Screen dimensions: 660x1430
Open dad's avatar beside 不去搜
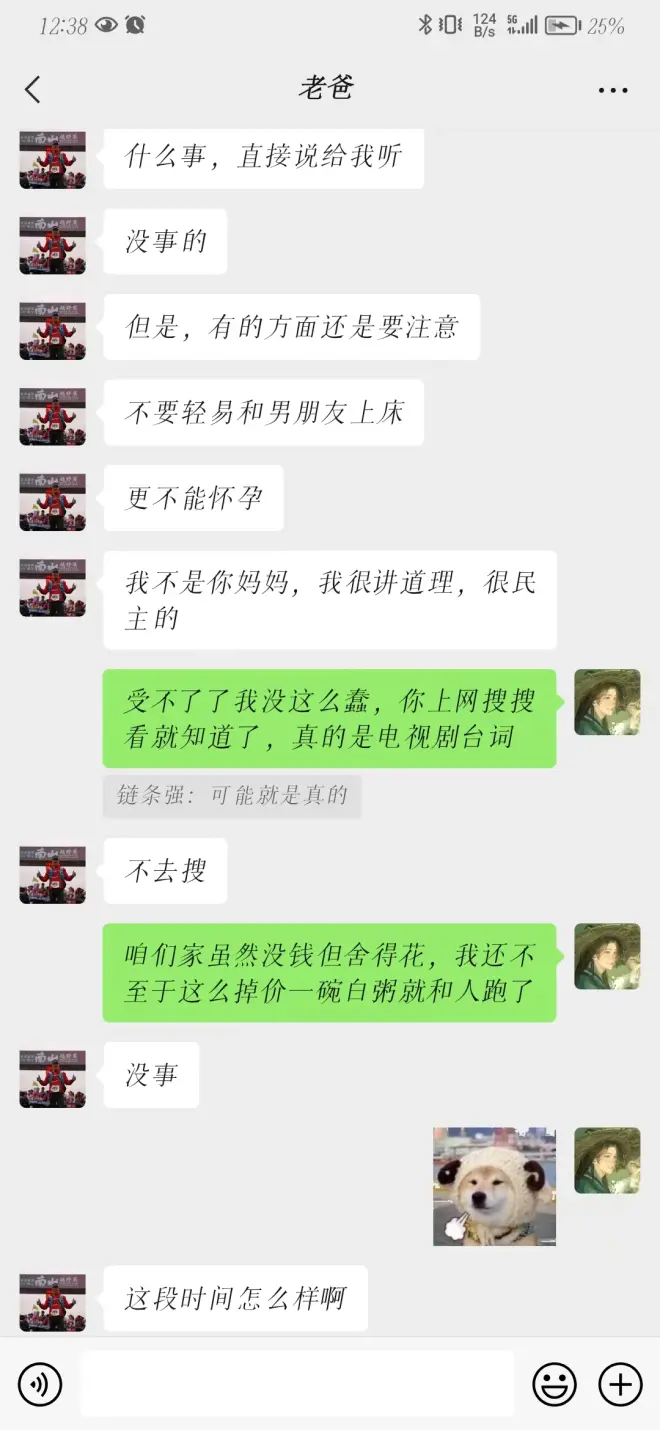(53, 874)
